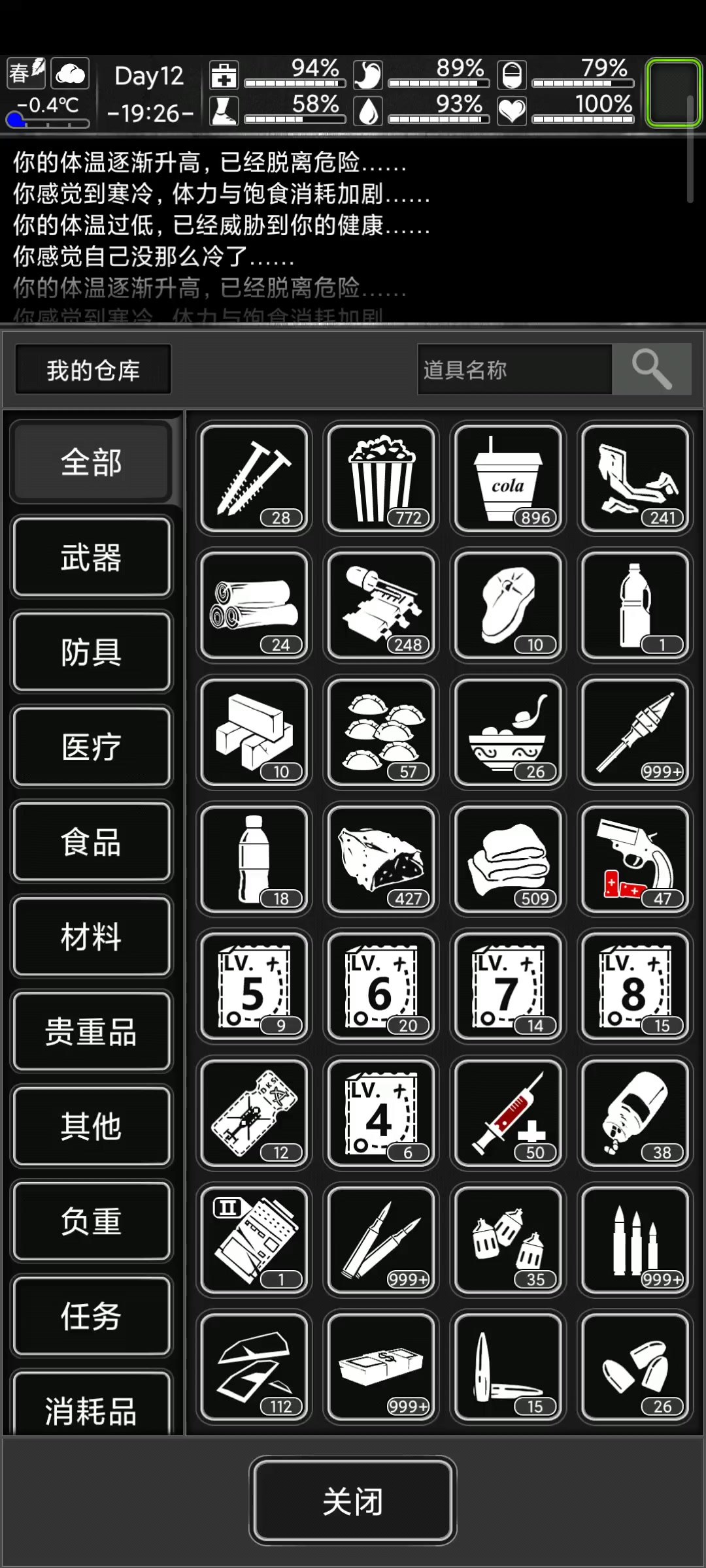Select the flare gun item with 47

click(x=635, y=859)
